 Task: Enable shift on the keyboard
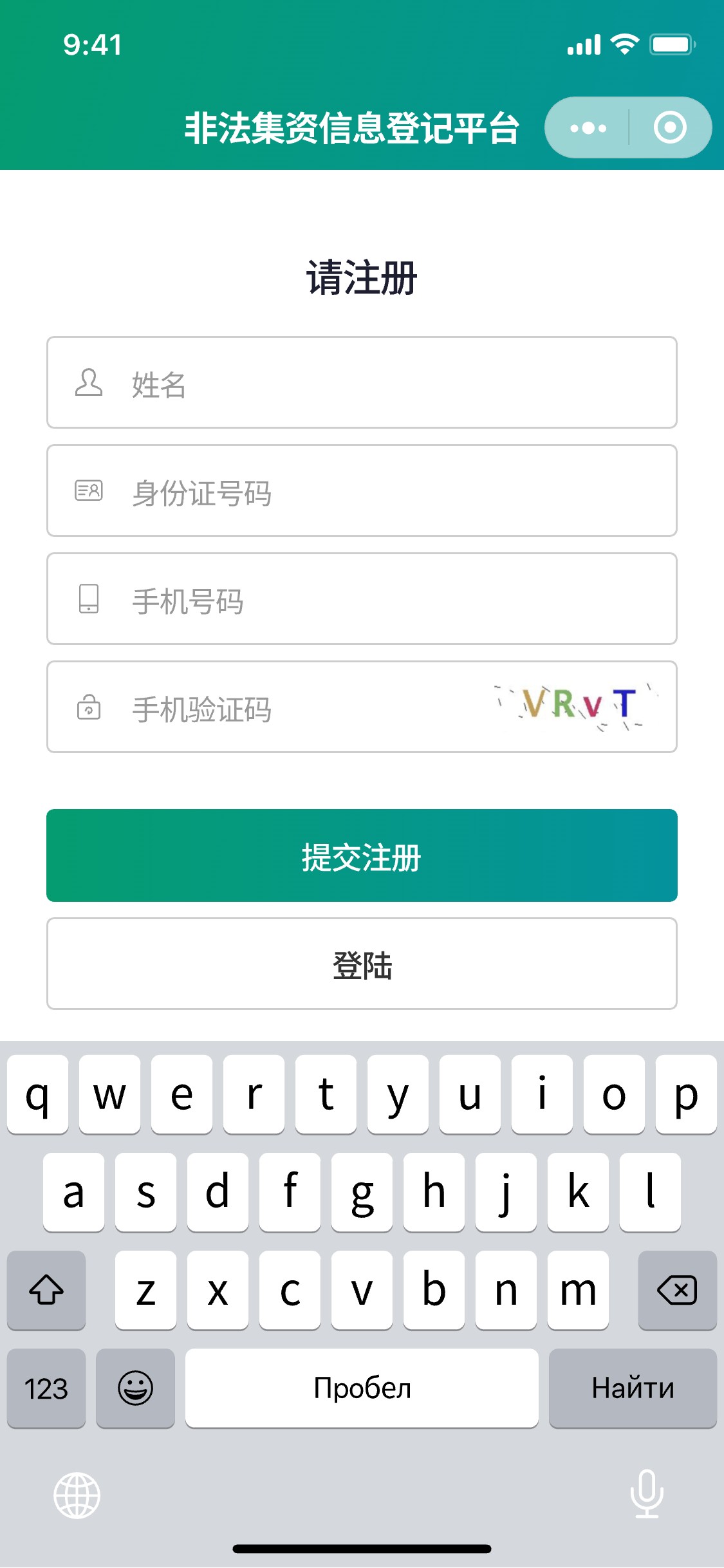point(46,1290)
